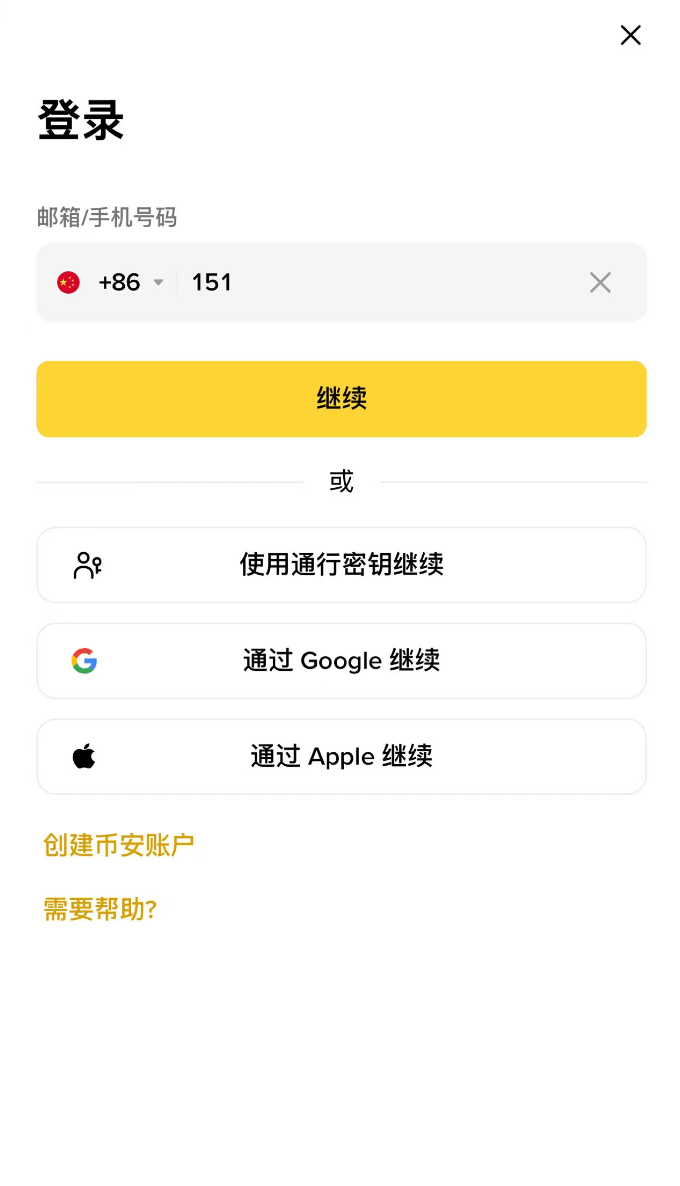
Task: Sign in via 通过 Google 继续
Action: pos(341,661)
